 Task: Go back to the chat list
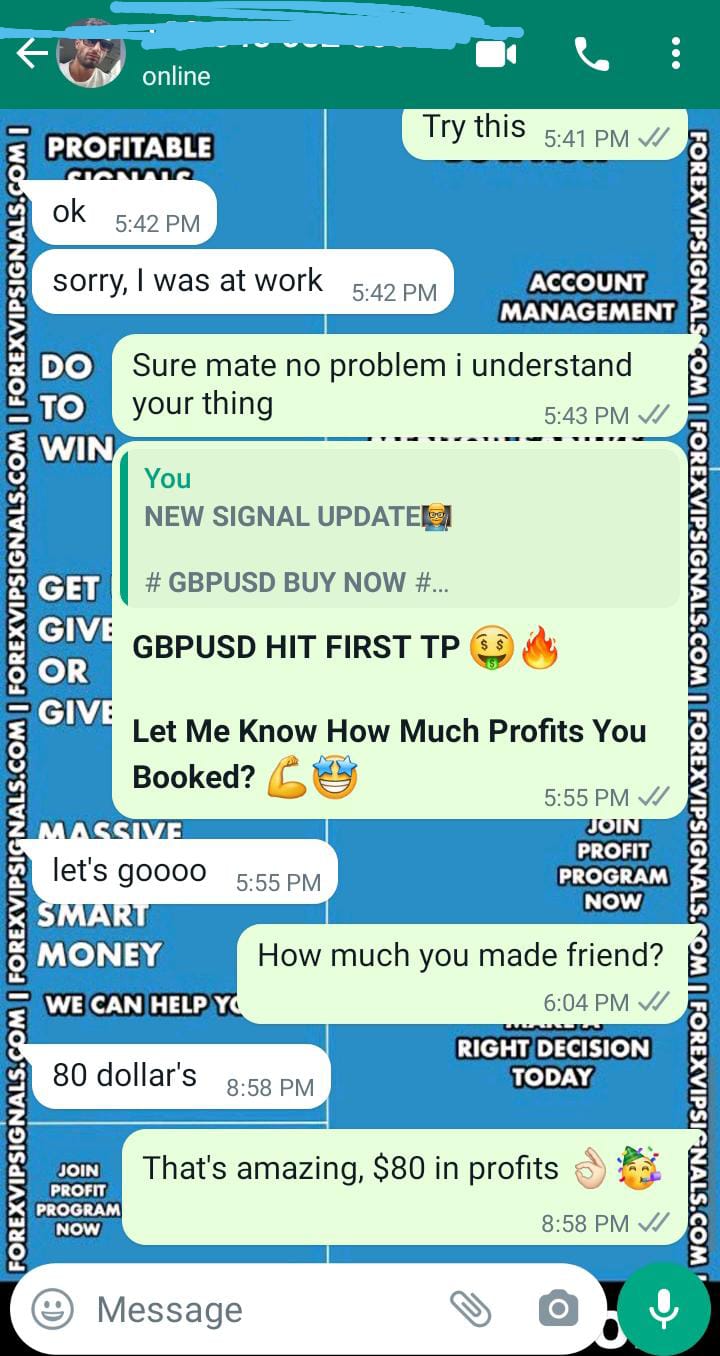(30, 55)
